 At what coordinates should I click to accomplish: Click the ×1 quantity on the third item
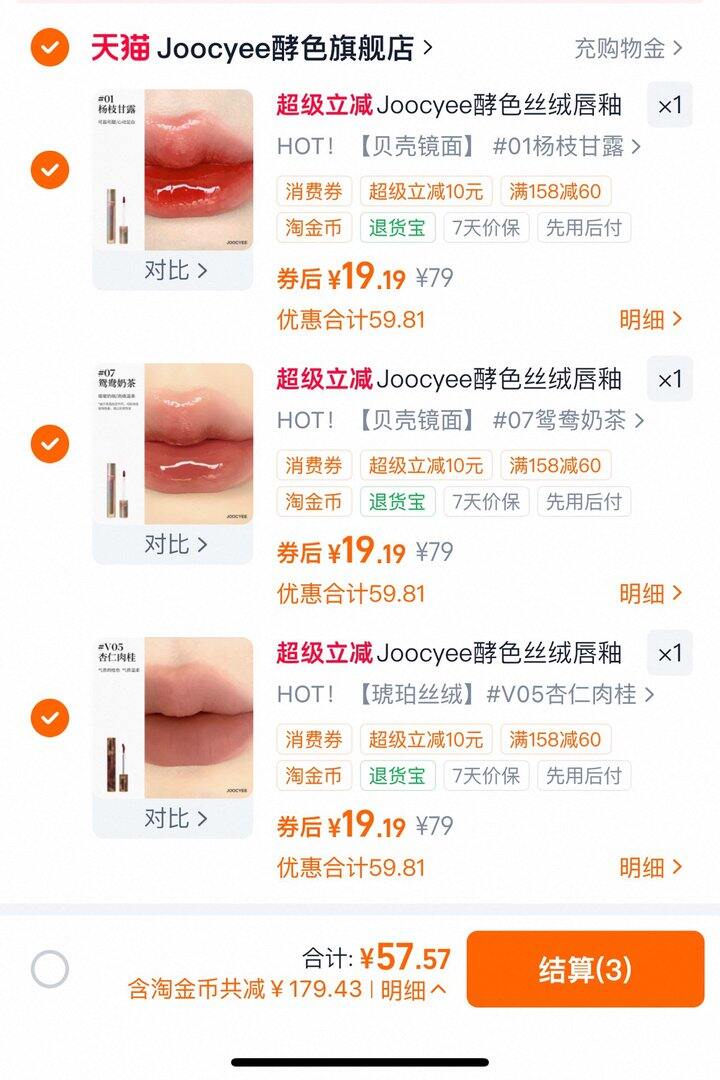(668, 653)
